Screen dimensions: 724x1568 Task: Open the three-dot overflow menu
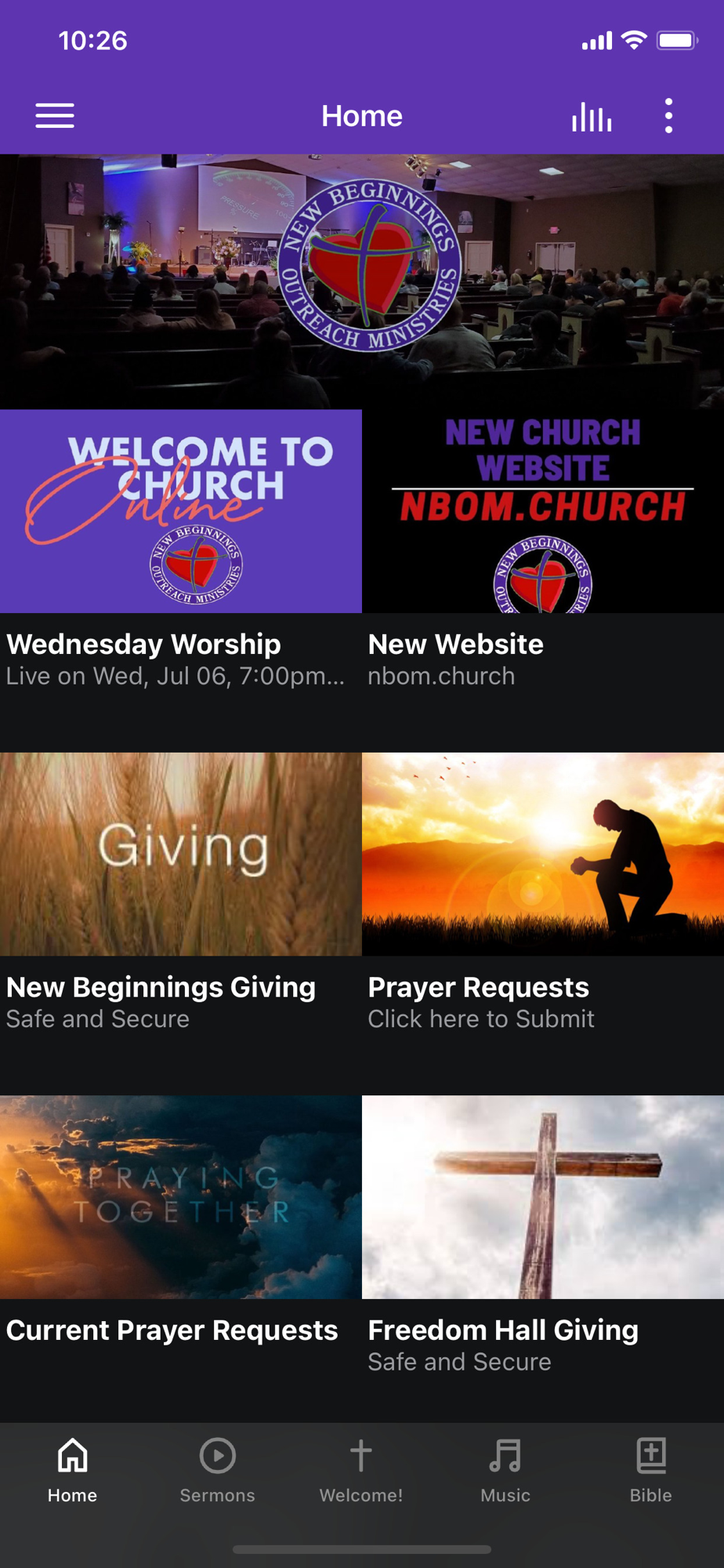coord(668,116)
